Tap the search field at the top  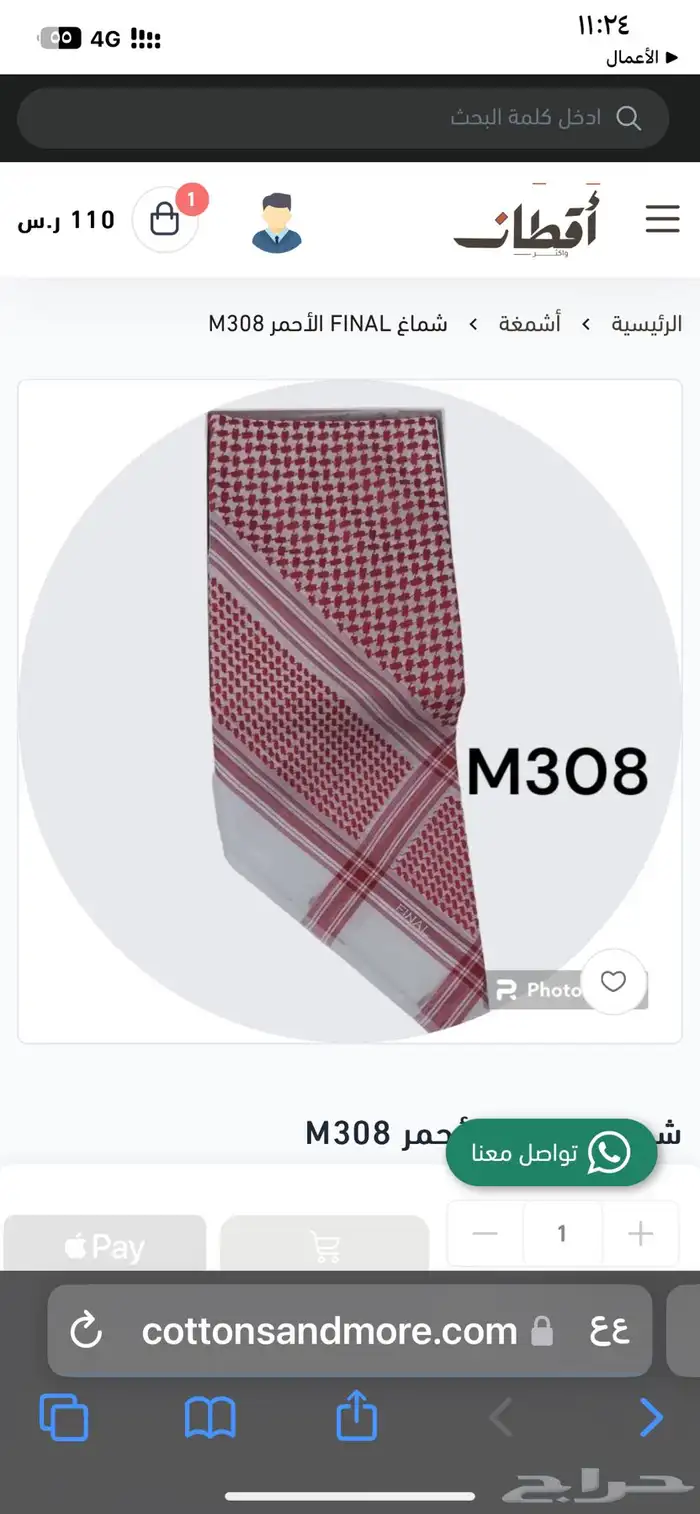point(342,118)
